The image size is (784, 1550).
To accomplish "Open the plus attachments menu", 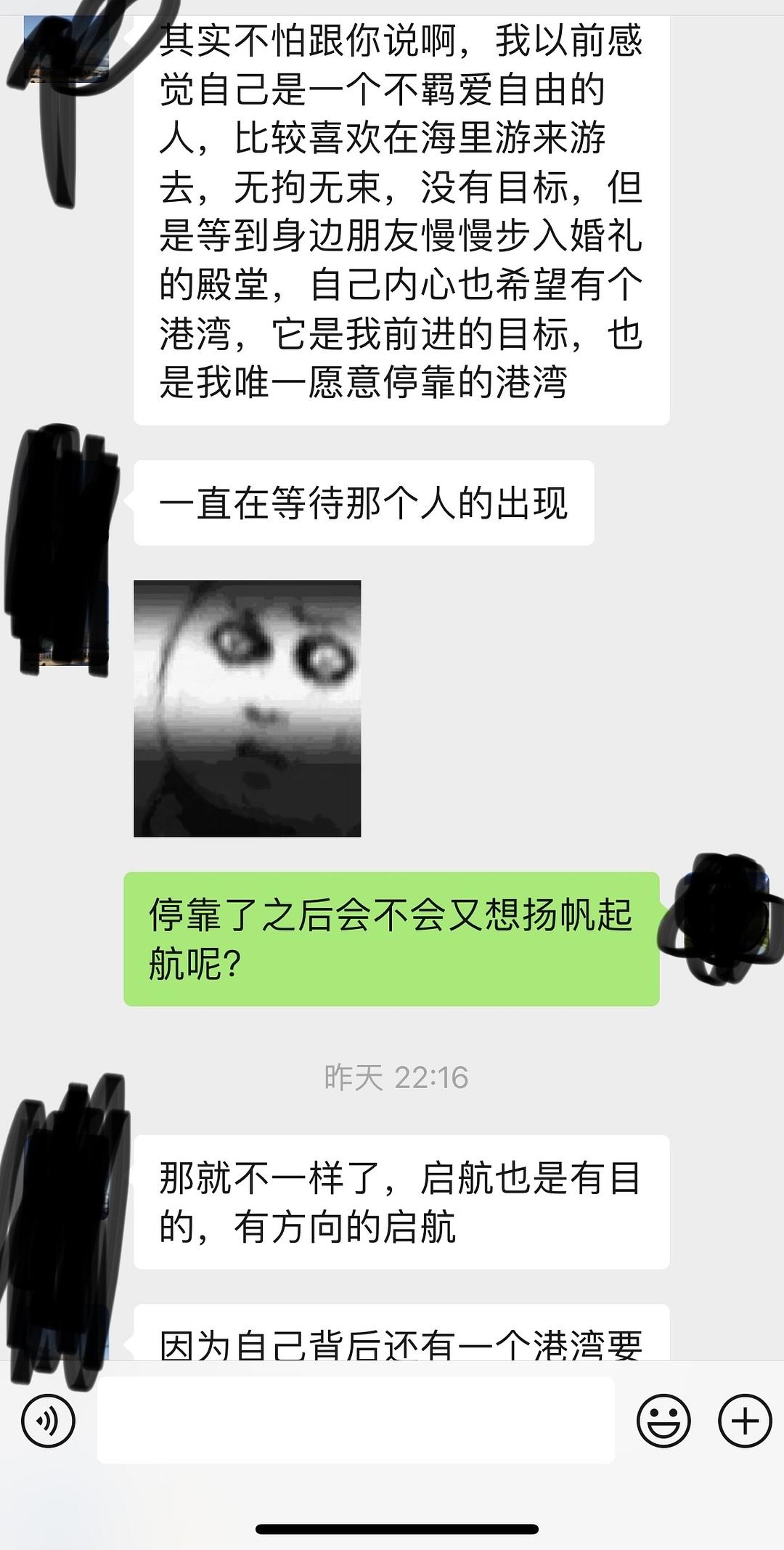I will coord(745,1420).
